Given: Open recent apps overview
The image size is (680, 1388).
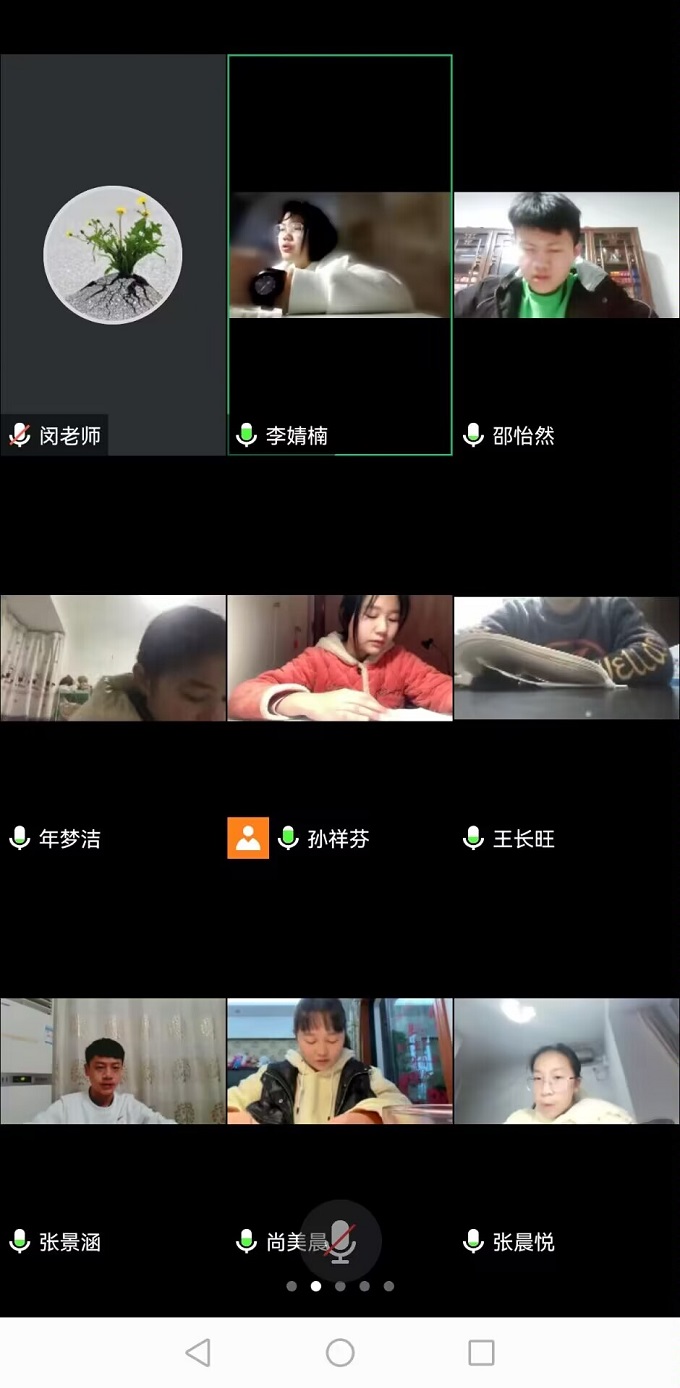Looking at the screenshot, I should pos(481,1353).
